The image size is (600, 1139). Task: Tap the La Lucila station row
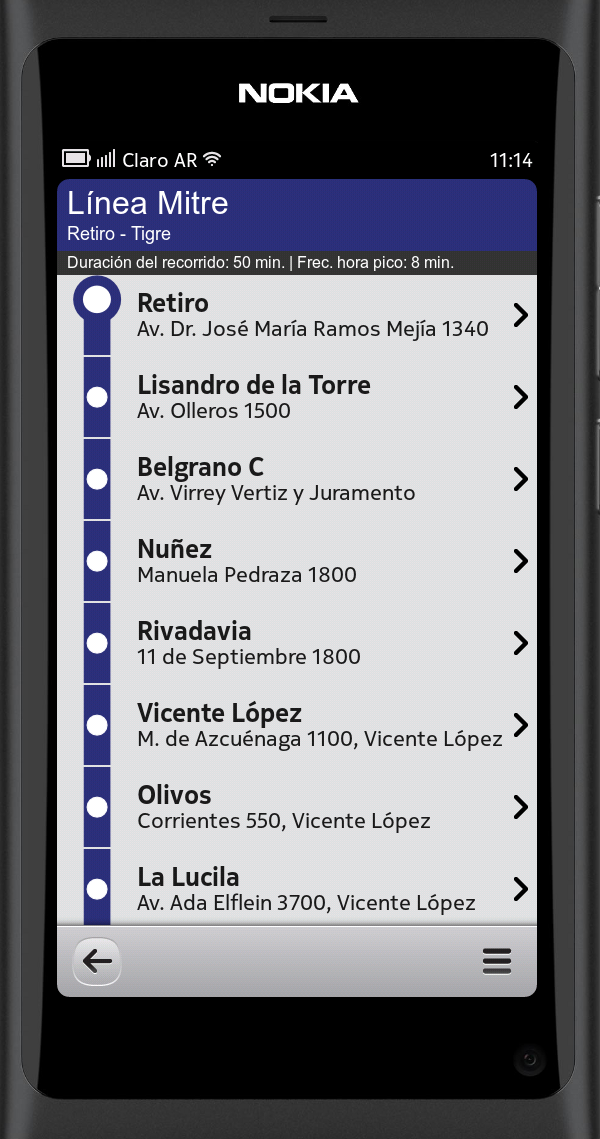[x=312, y=889]
